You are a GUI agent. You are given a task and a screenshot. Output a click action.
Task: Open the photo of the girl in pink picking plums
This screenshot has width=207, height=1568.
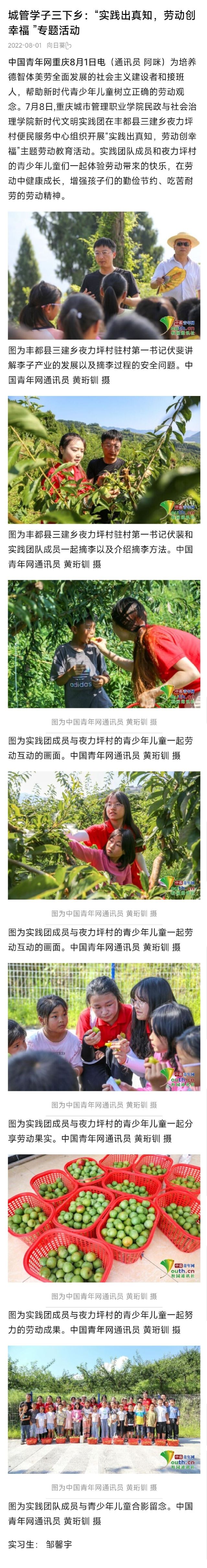(x=104, y=835)
